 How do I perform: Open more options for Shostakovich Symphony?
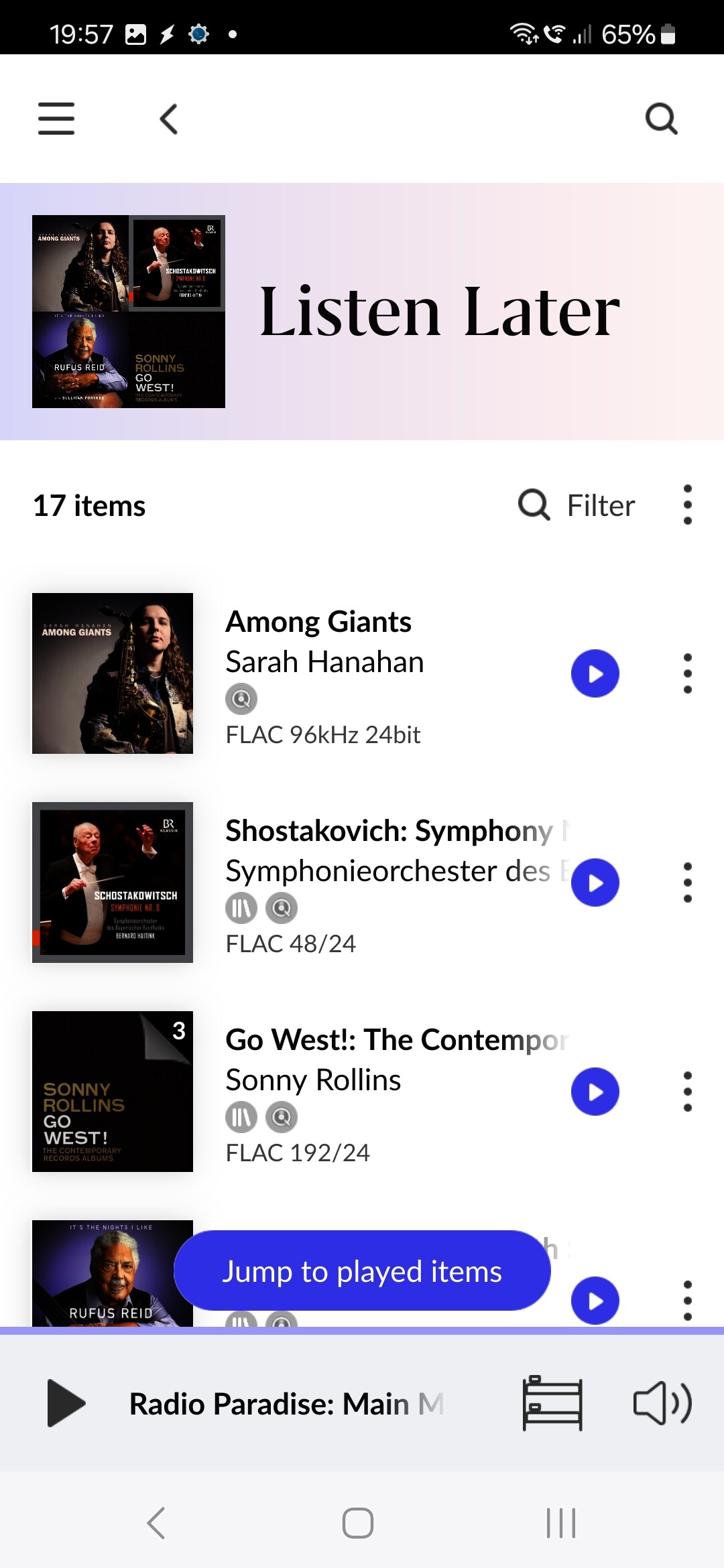687,883
